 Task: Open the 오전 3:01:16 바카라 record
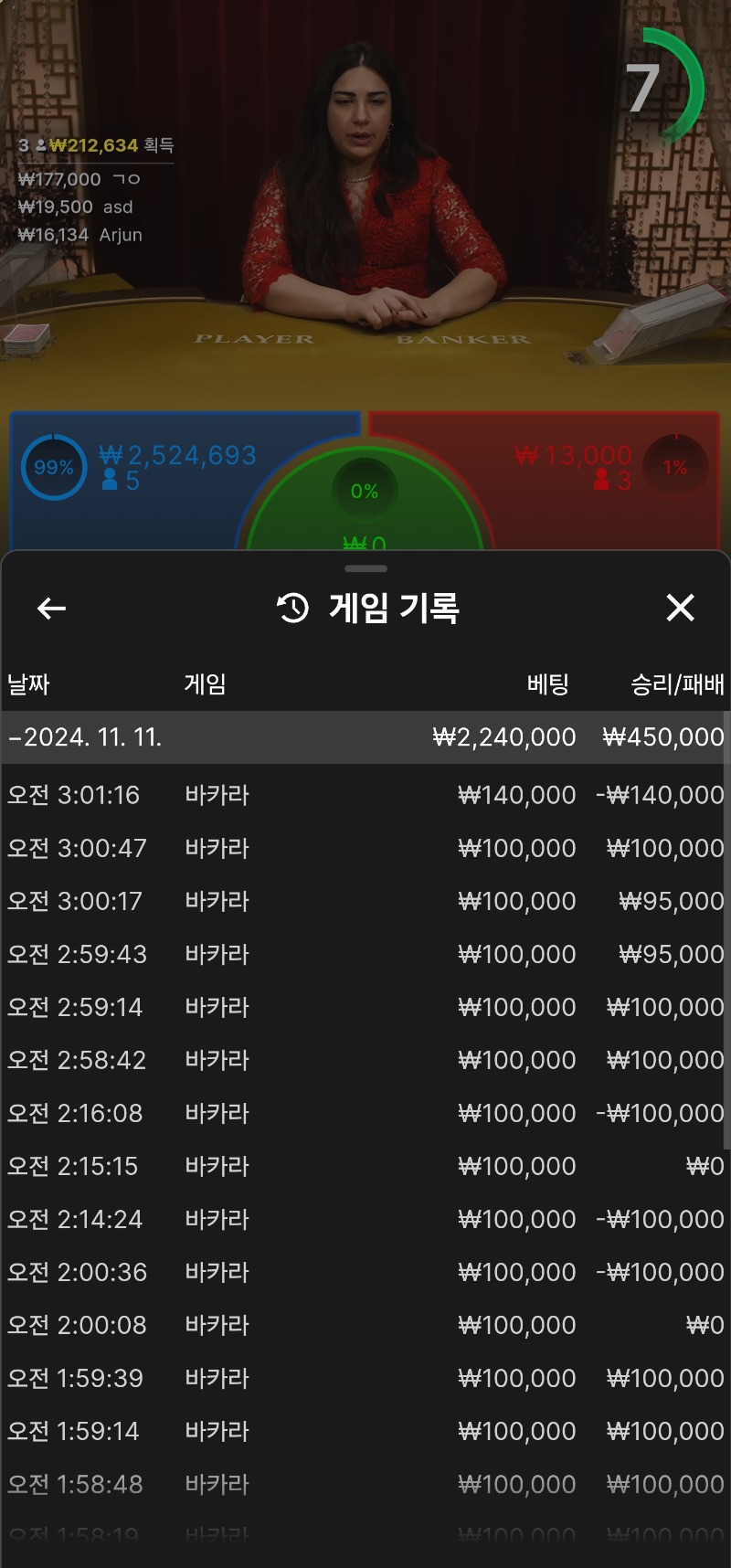pyautogui.click(x=365, y=795)
